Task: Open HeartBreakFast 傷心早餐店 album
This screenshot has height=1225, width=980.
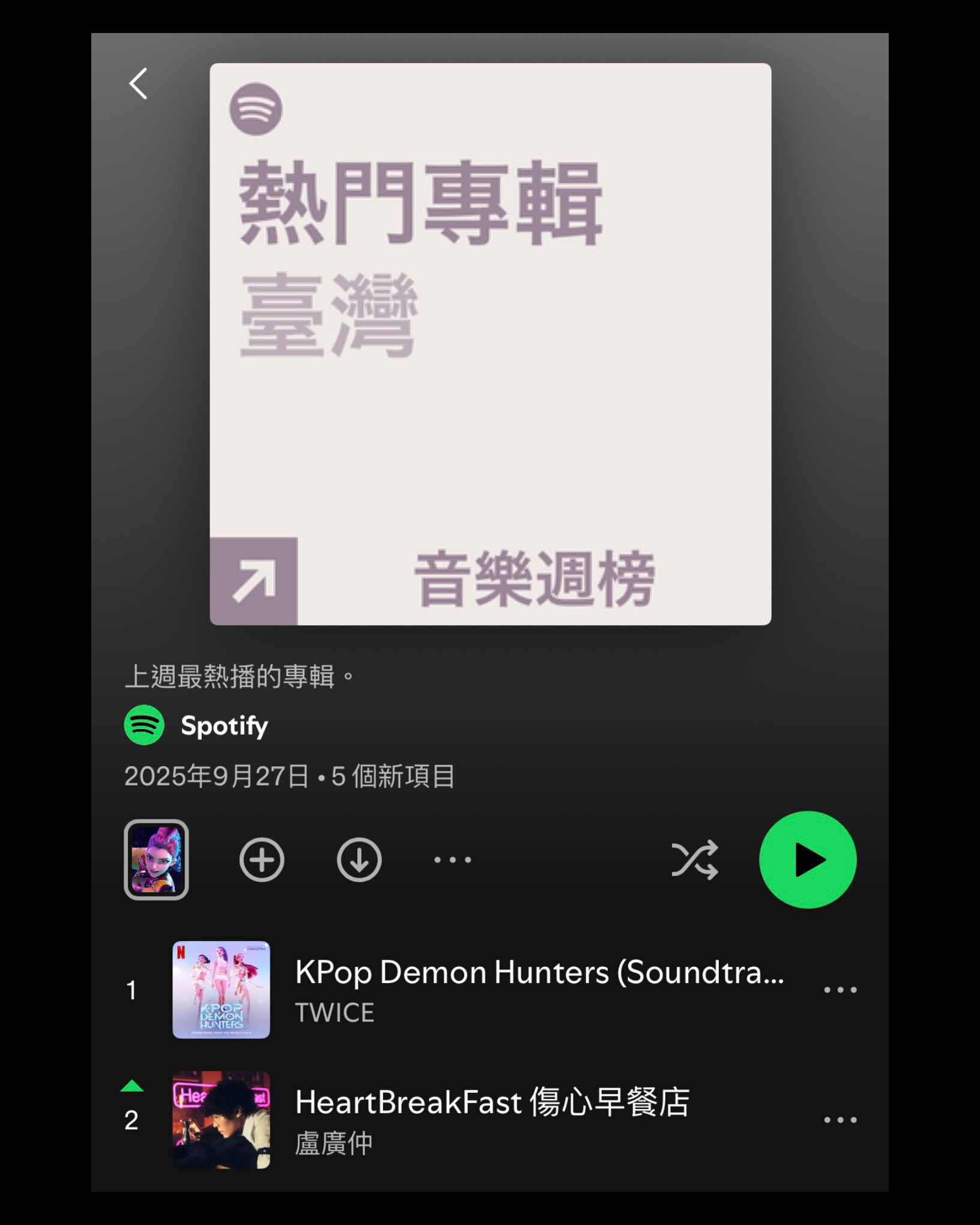Action: (x=492, y=1119)
